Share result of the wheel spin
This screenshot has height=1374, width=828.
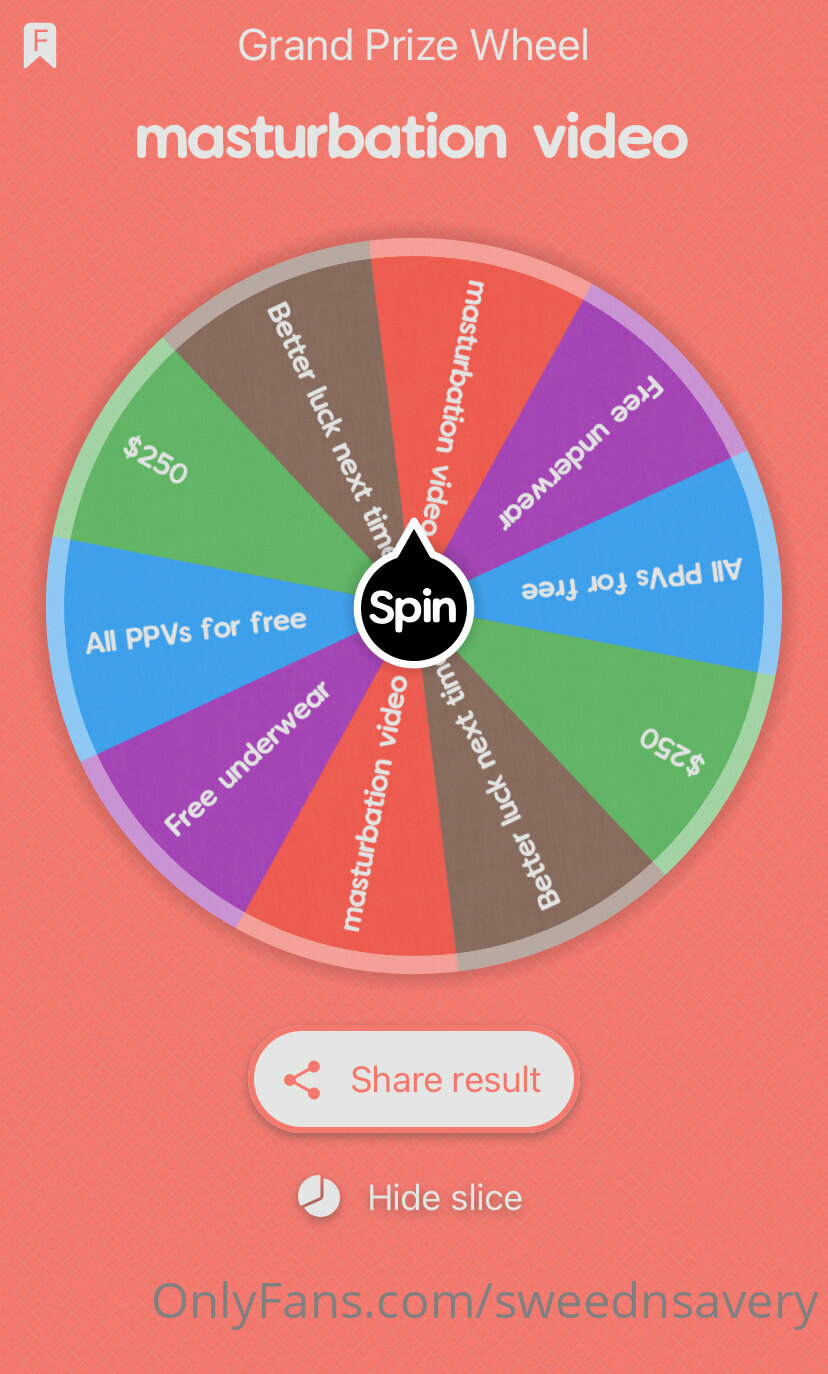(x=414, y=1079)
